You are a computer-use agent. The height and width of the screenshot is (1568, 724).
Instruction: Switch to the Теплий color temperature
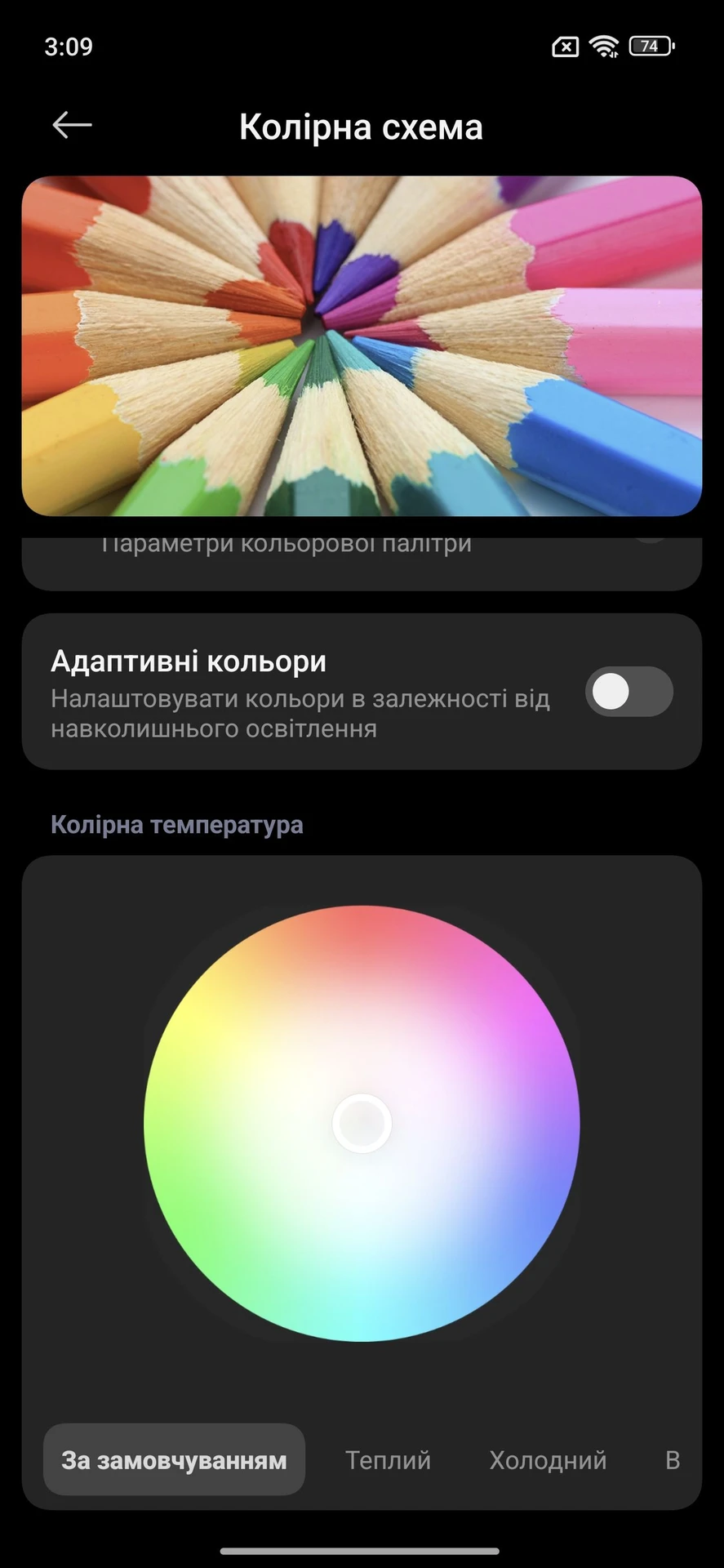pyautogui.click(x=388, y=1459)
